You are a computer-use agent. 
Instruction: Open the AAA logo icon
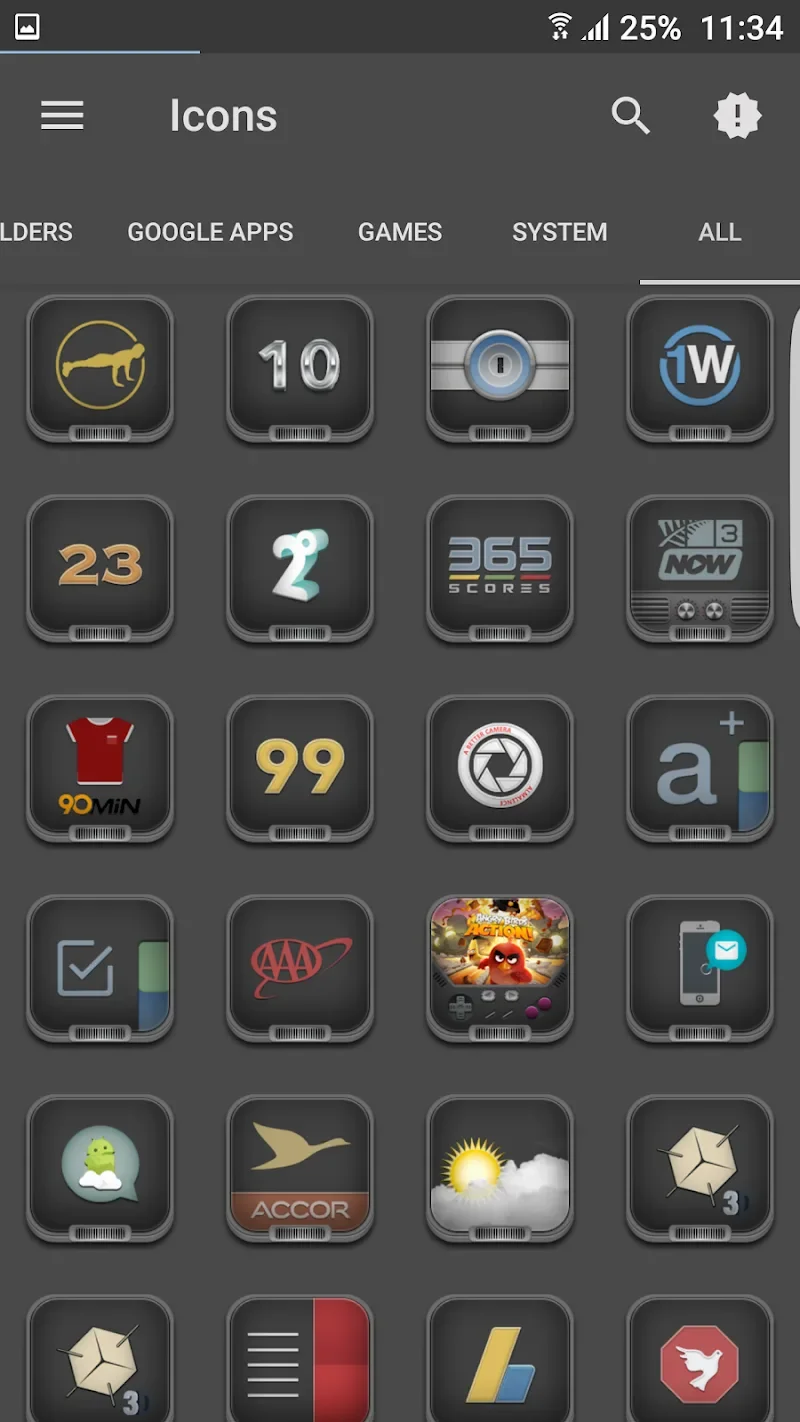[300, 967]
